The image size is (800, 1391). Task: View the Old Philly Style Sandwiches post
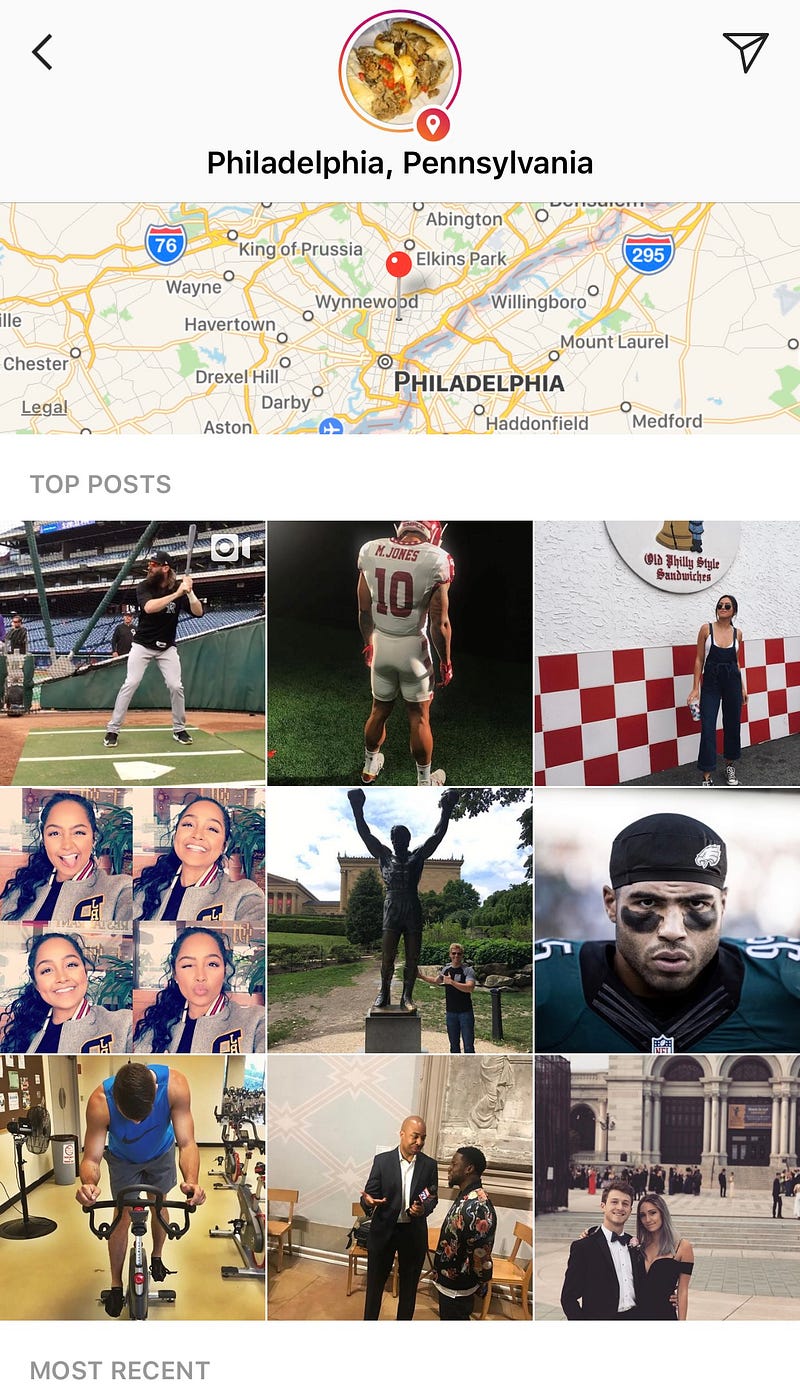tap(667, 652)
